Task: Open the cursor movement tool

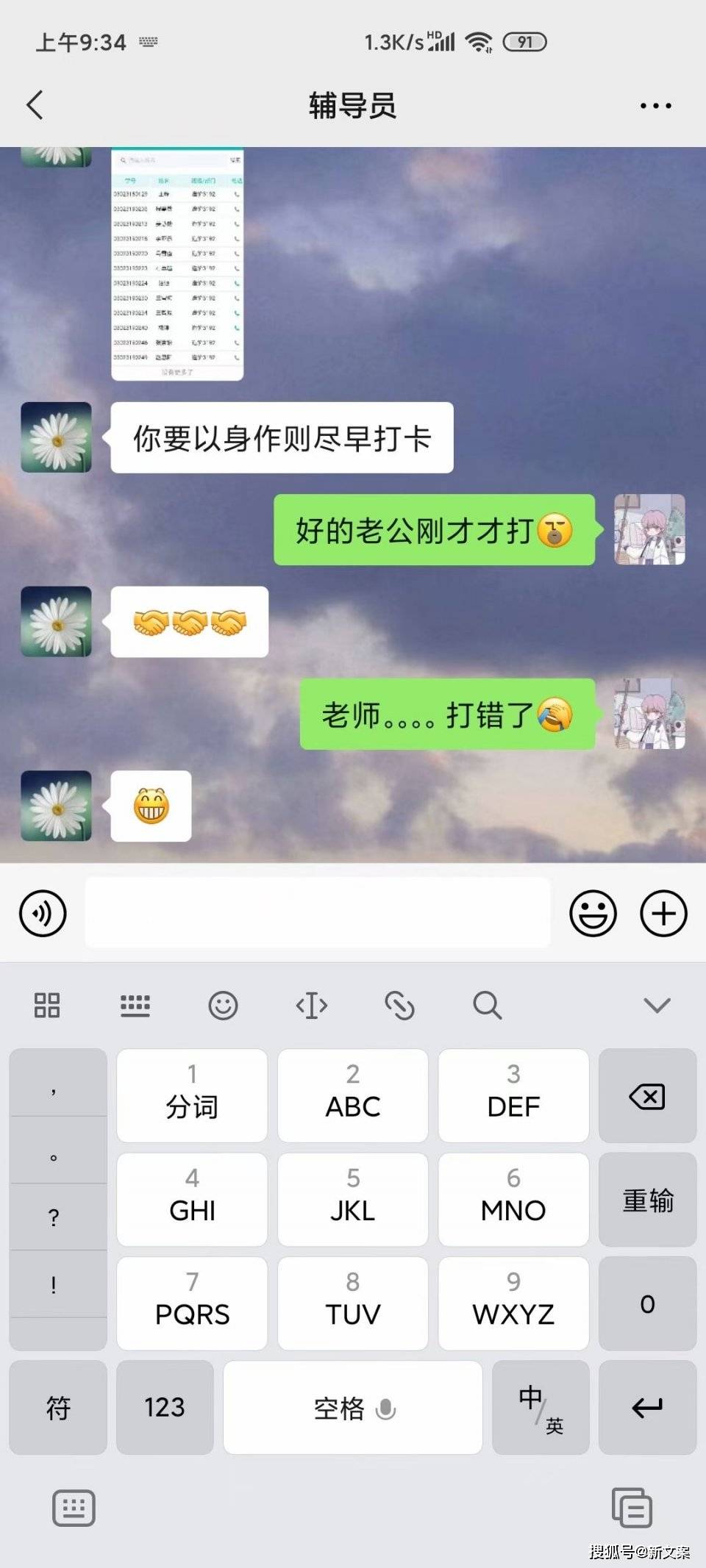Action: point(311,1005)
